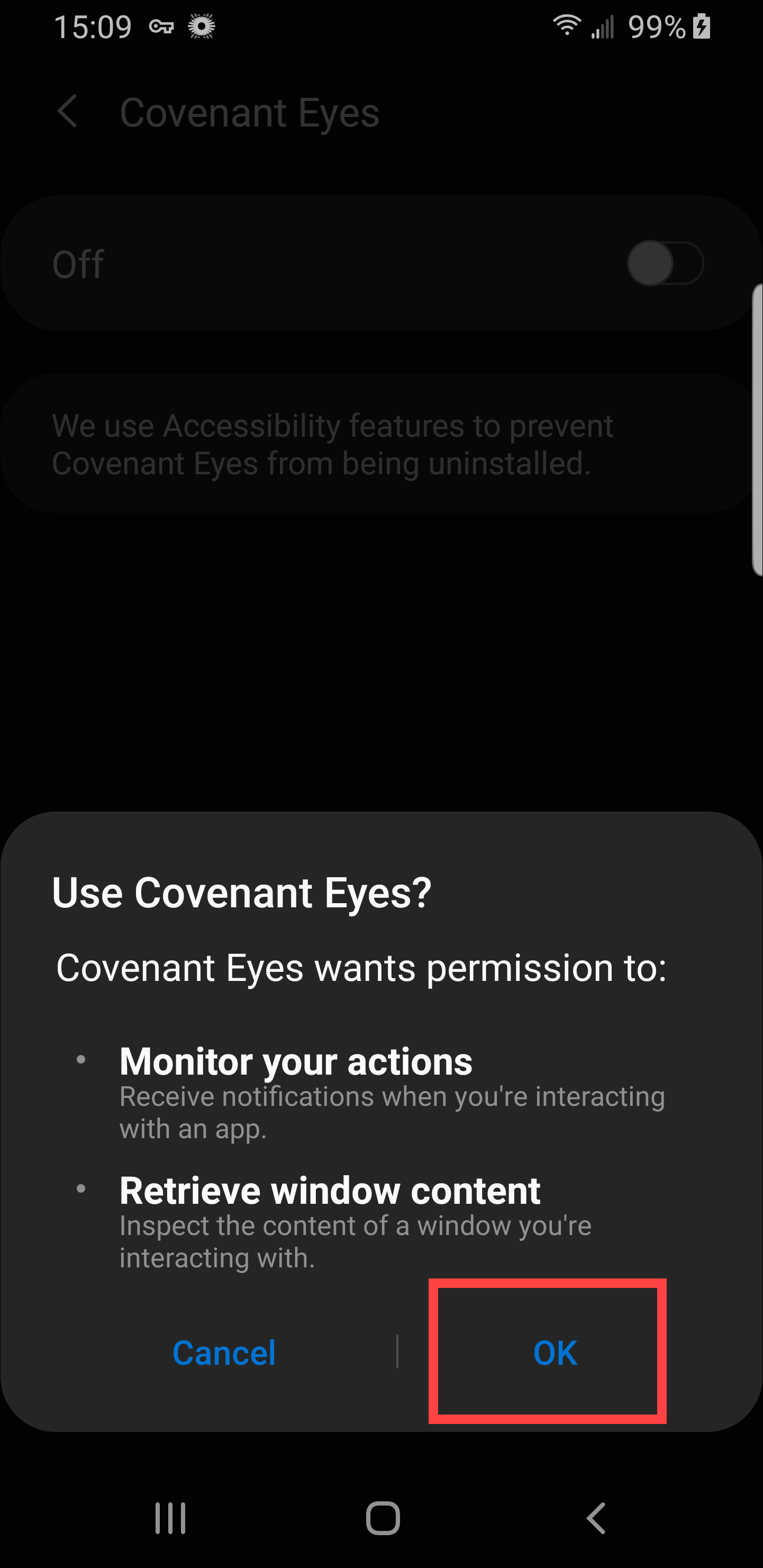Tap the system back button

(x=596, y=1518)
